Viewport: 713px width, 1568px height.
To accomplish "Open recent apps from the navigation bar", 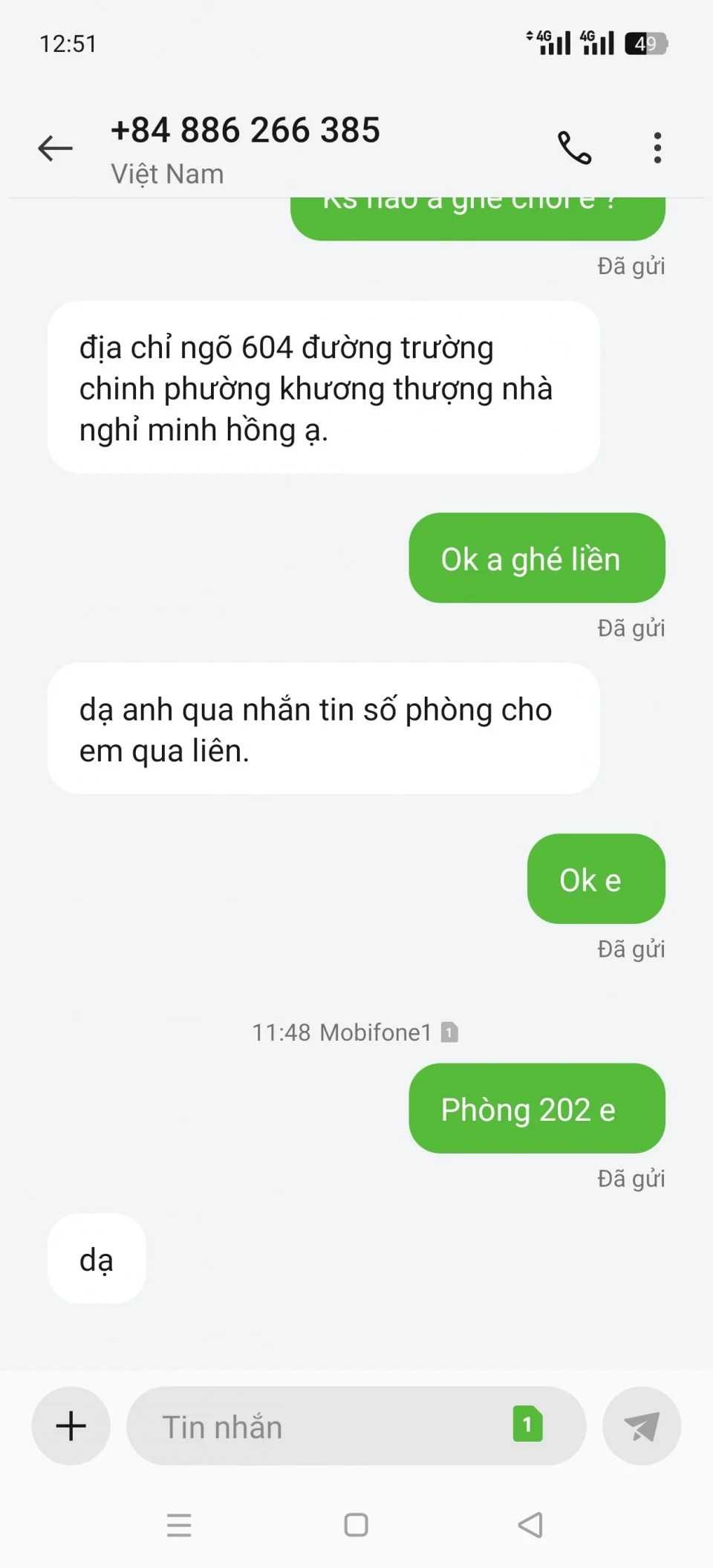I will [x=179, y=1525].
